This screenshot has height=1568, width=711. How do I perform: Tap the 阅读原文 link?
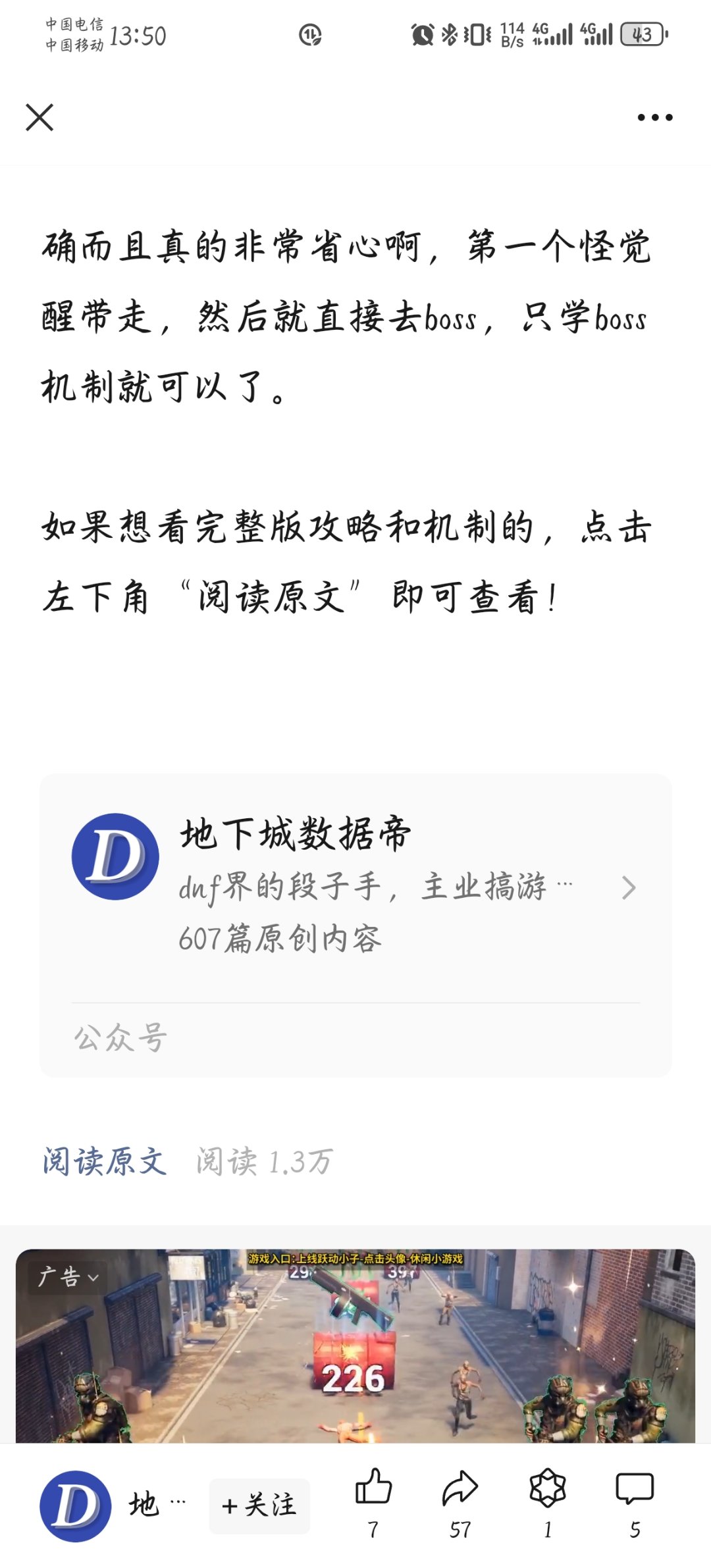click(x=105, y=1161)
